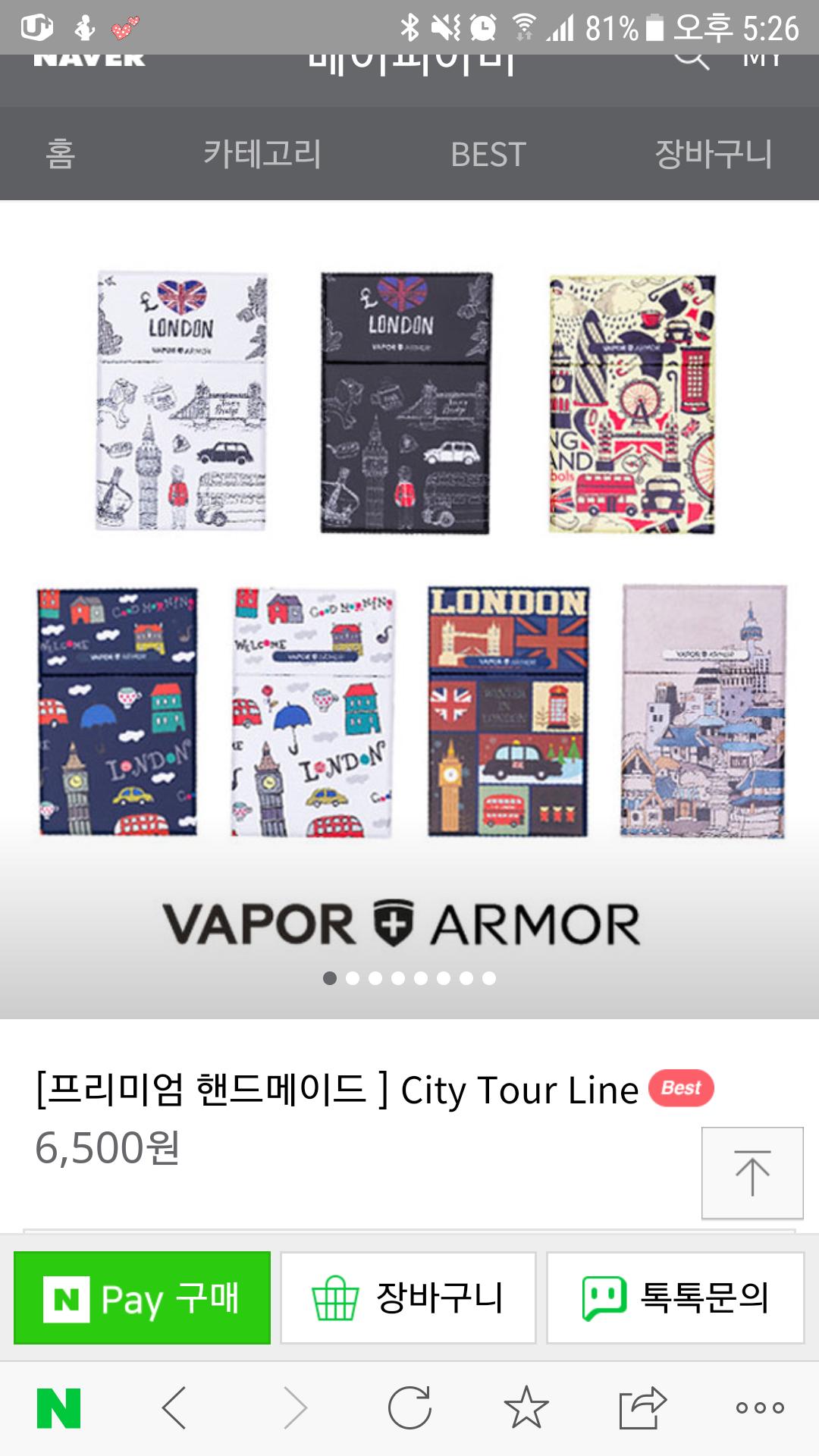Switch to the BEST tab
This screenshot has height=1456, width=819.
click(x=488, y=155)
